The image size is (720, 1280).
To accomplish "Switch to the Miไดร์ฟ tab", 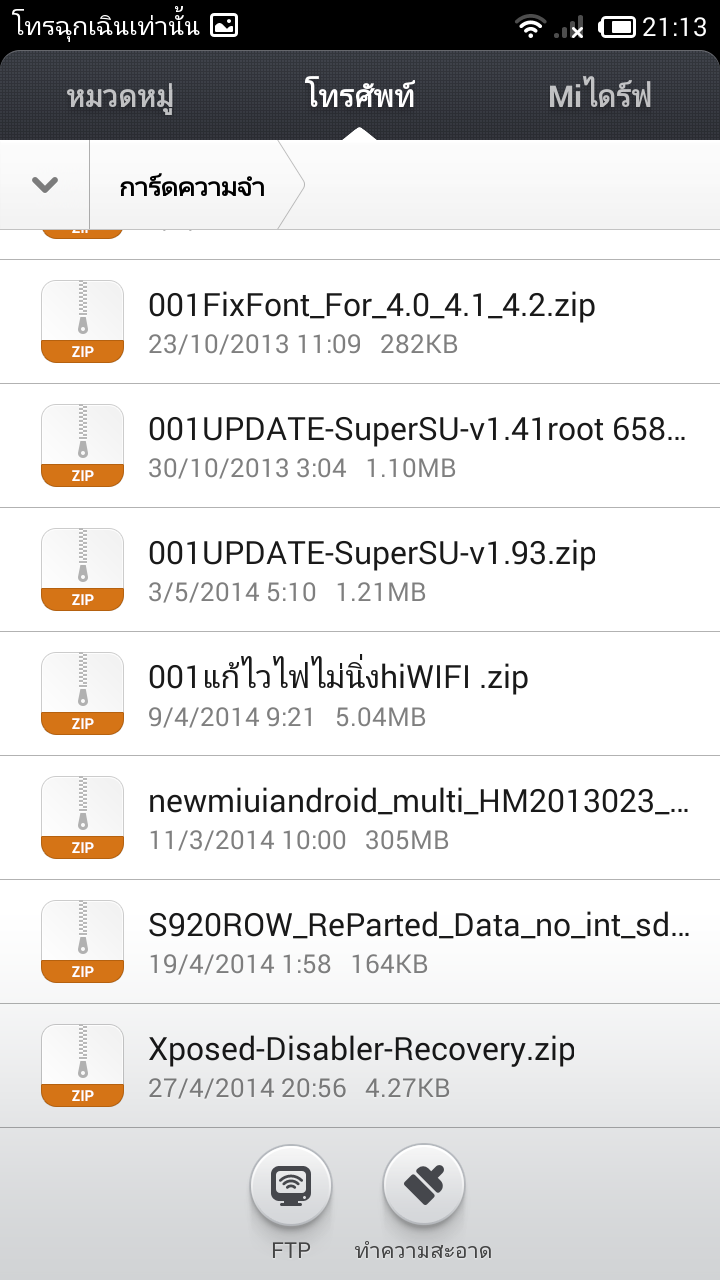I will 599,97.
